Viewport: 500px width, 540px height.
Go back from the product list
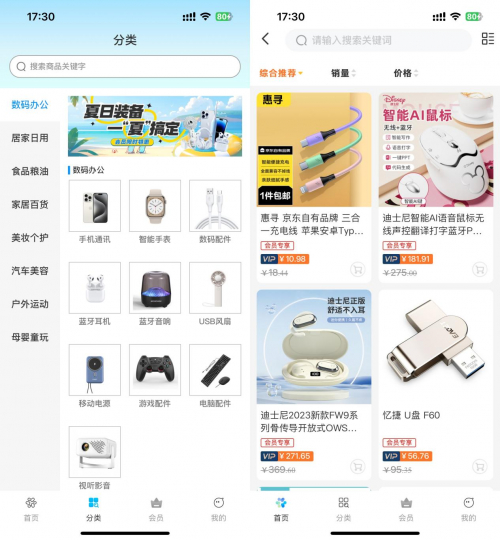point(265,39)
